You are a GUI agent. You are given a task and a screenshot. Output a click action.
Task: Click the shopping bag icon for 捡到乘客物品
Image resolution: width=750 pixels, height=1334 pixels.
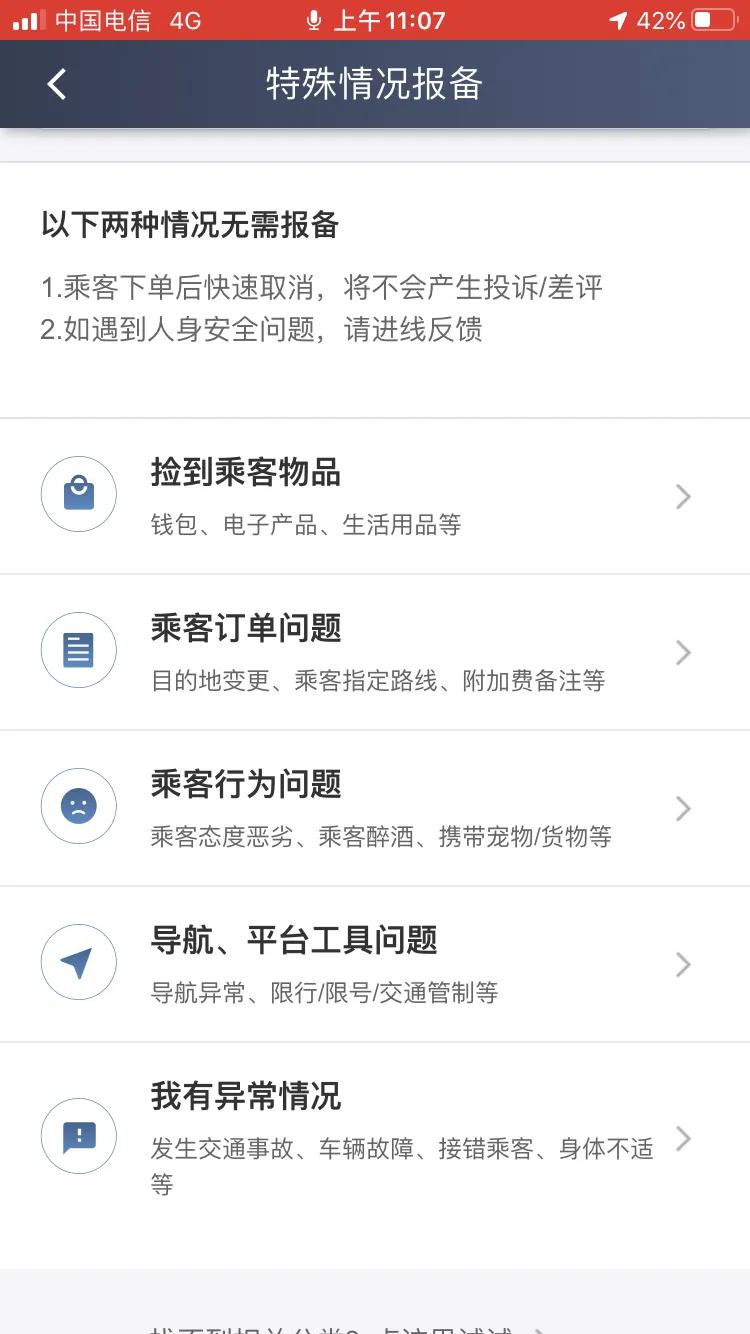(x=78, y=494)
